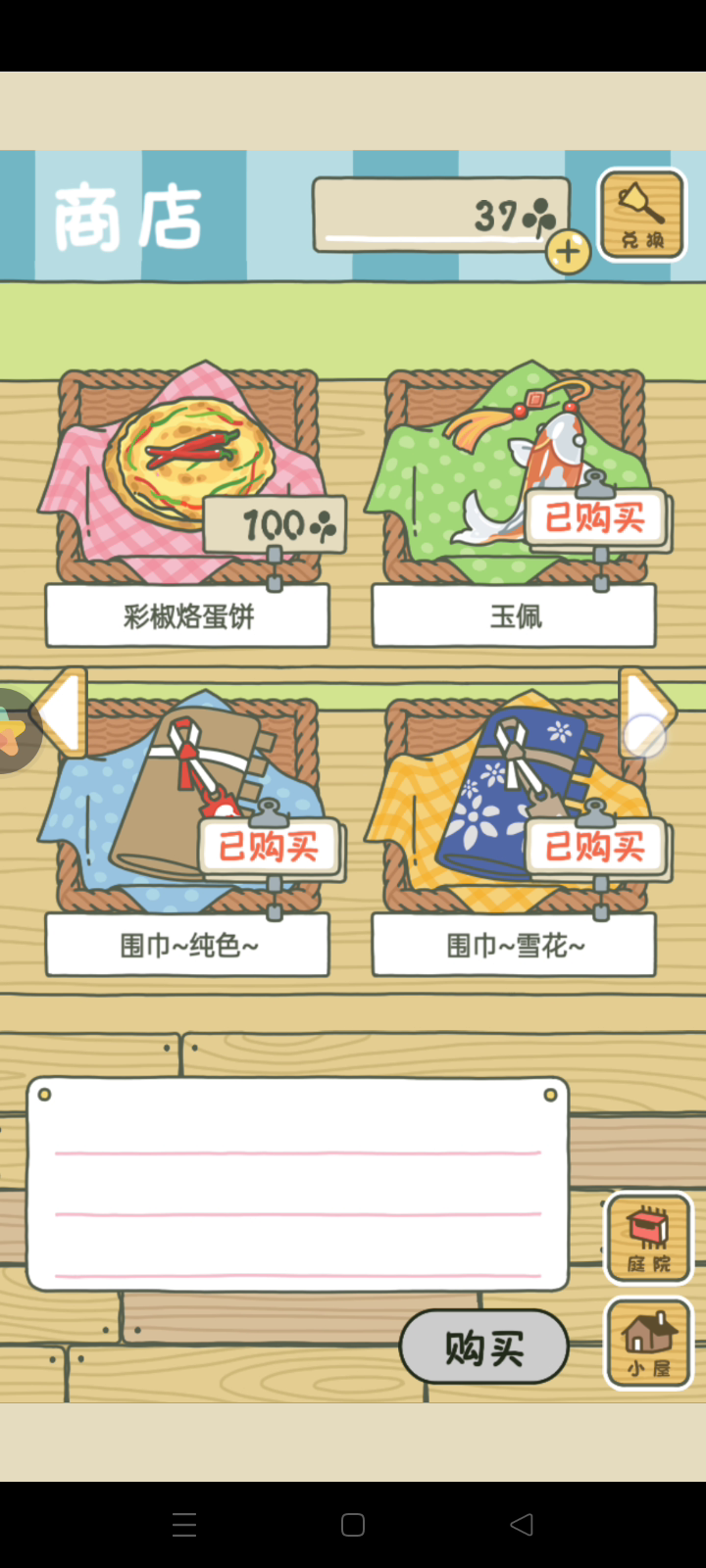The image size is (706, 1568).
Task: Select the 玉佩 item
Action: tap(514, 506)
